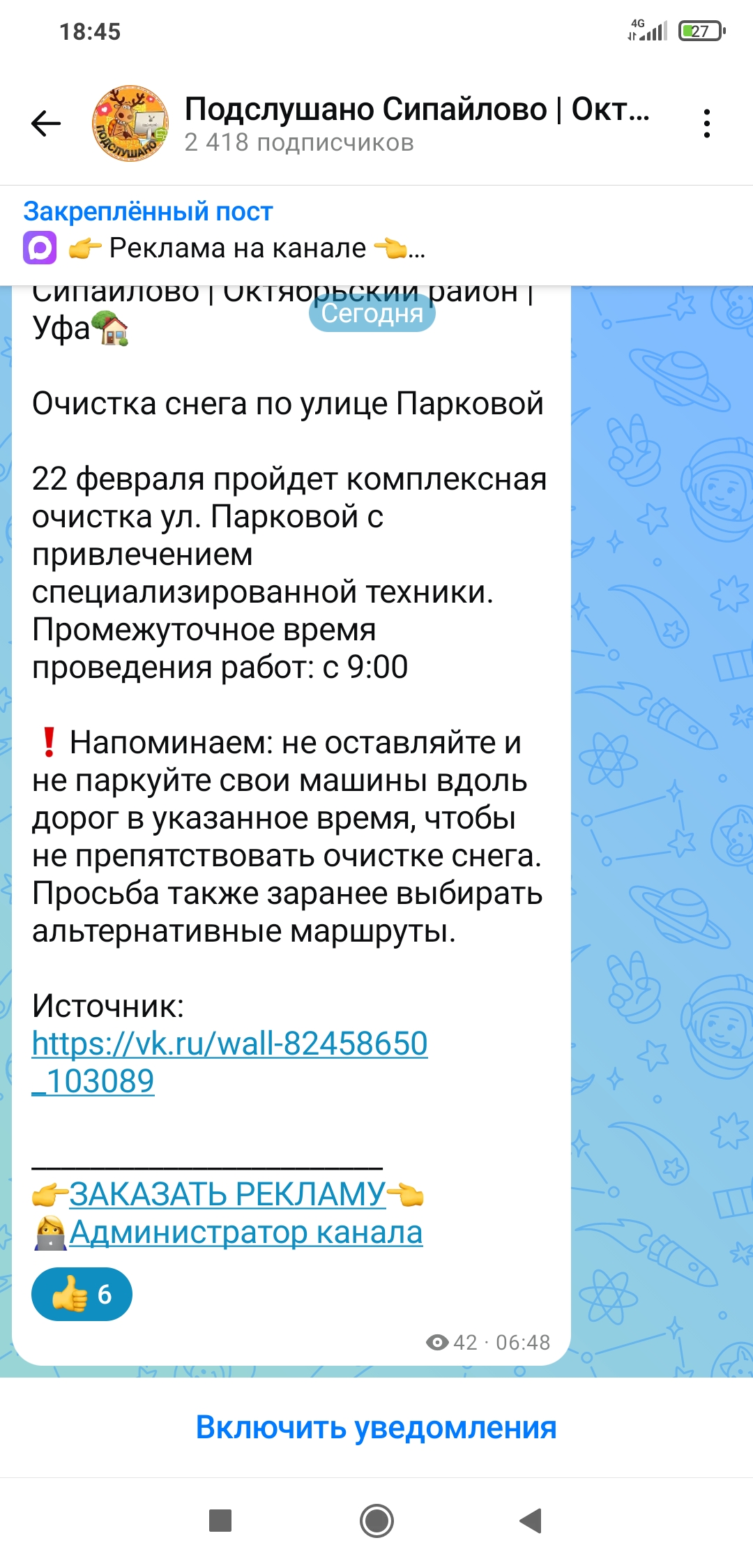753x1568 pixels.
Task: Tap Включить уведомления to enable notifications
Action: click(x=376, y=1427)
